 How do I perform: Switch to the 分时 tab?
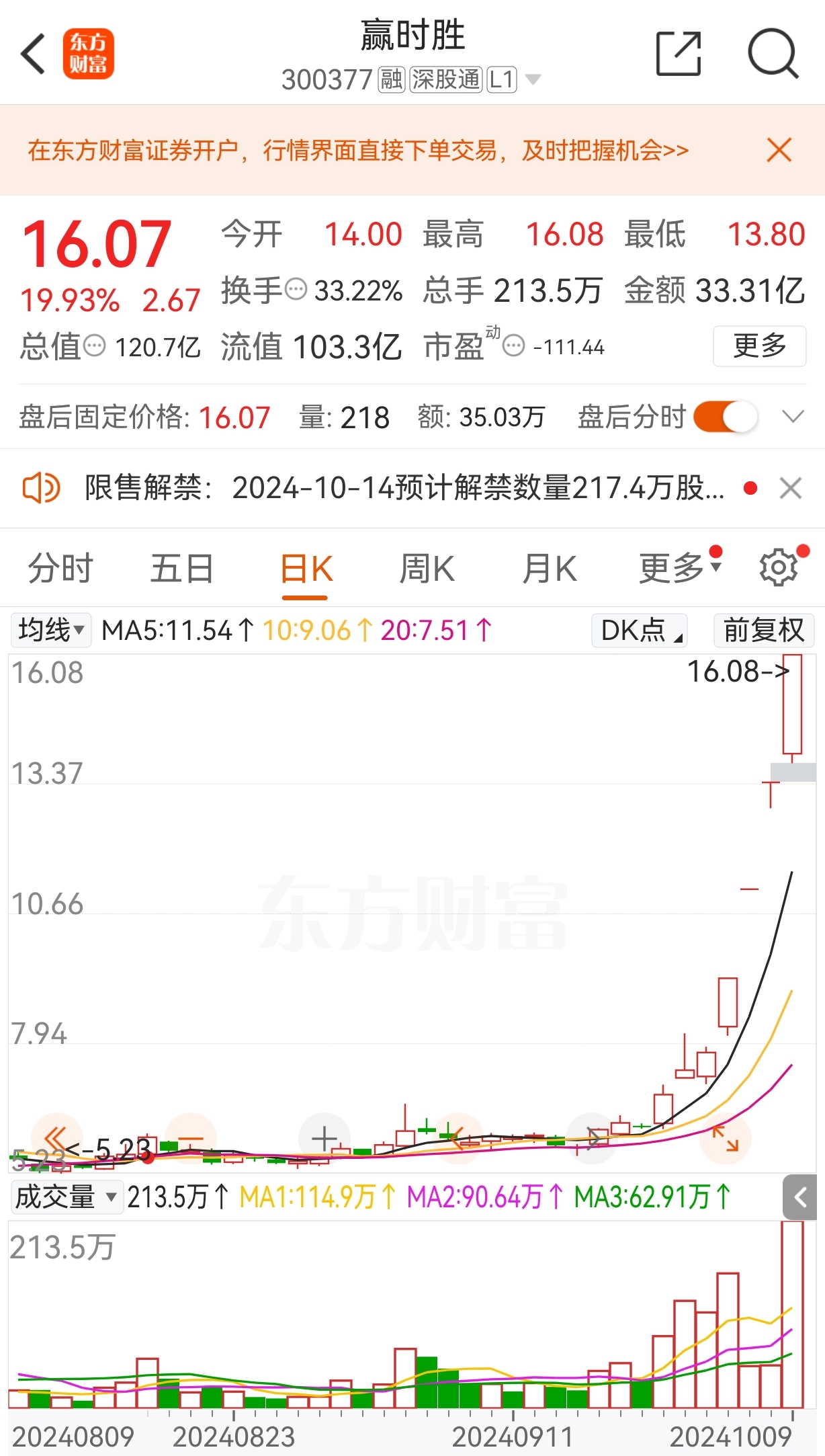pyautogui.click(x=60, y=569)
